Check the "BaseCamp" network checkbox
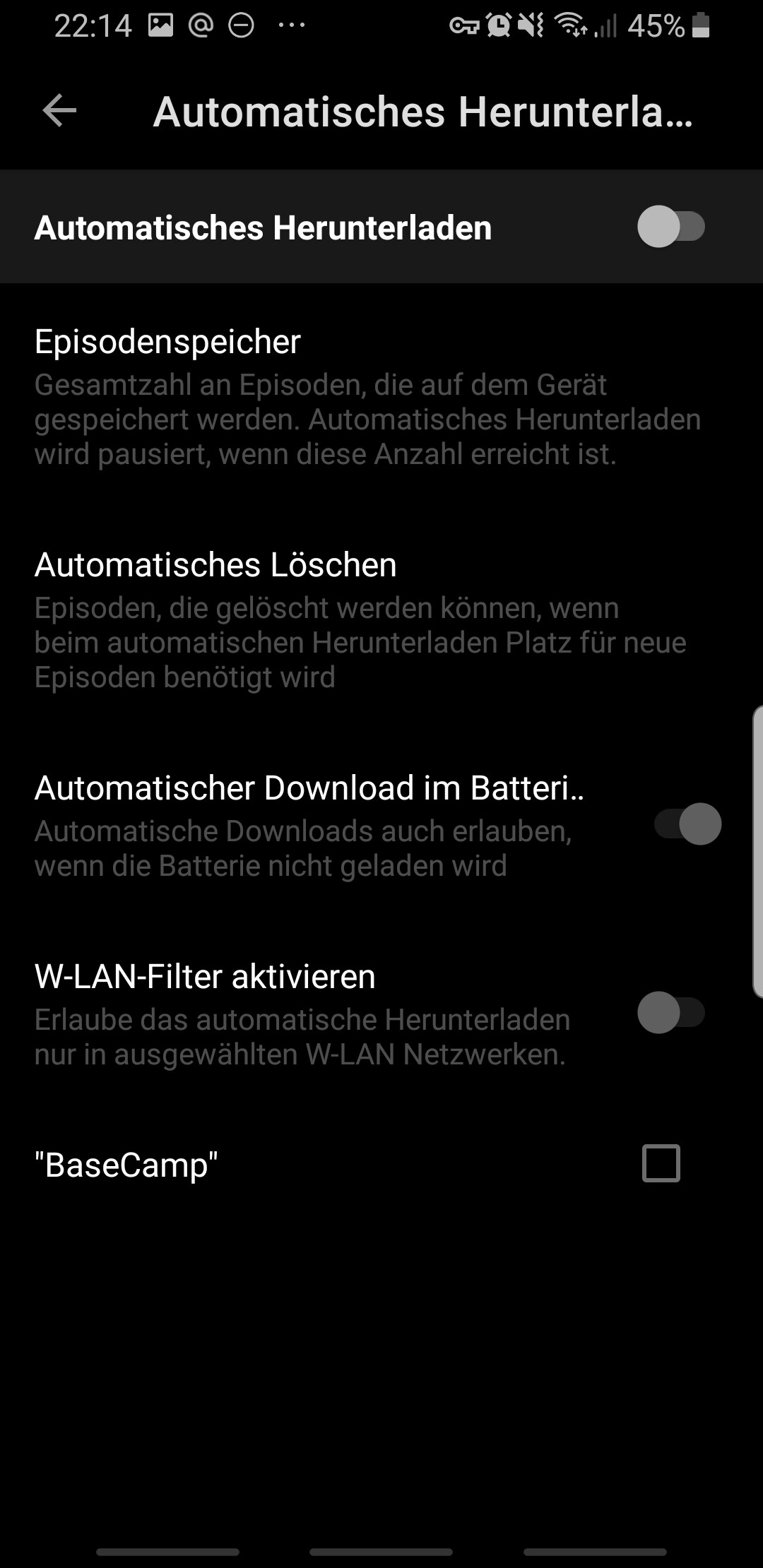The height and width of the screenshot is (1568, 763). [661, 1163]
